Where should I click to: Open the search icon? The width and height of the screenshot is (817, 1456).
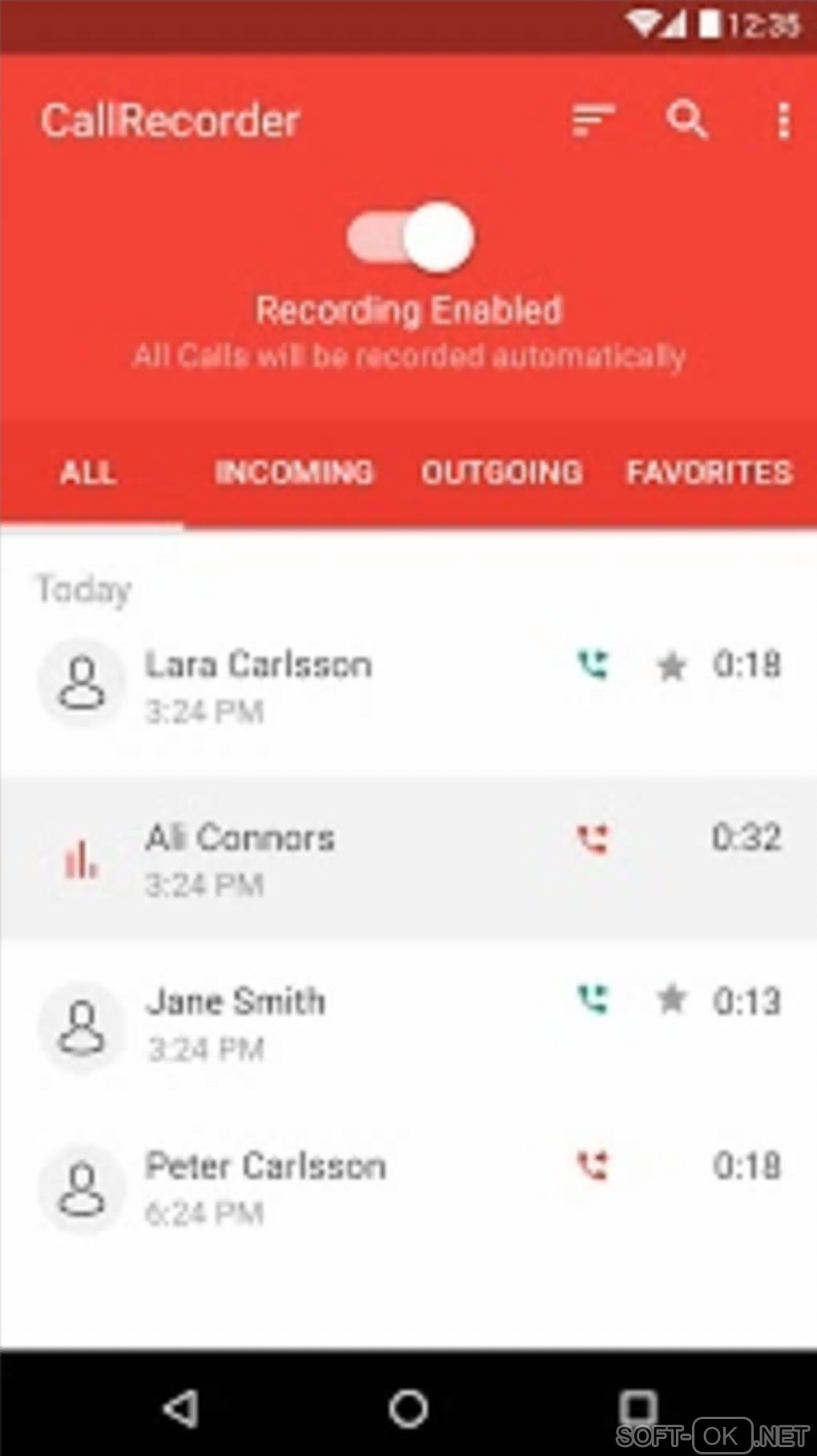[687, 121]
